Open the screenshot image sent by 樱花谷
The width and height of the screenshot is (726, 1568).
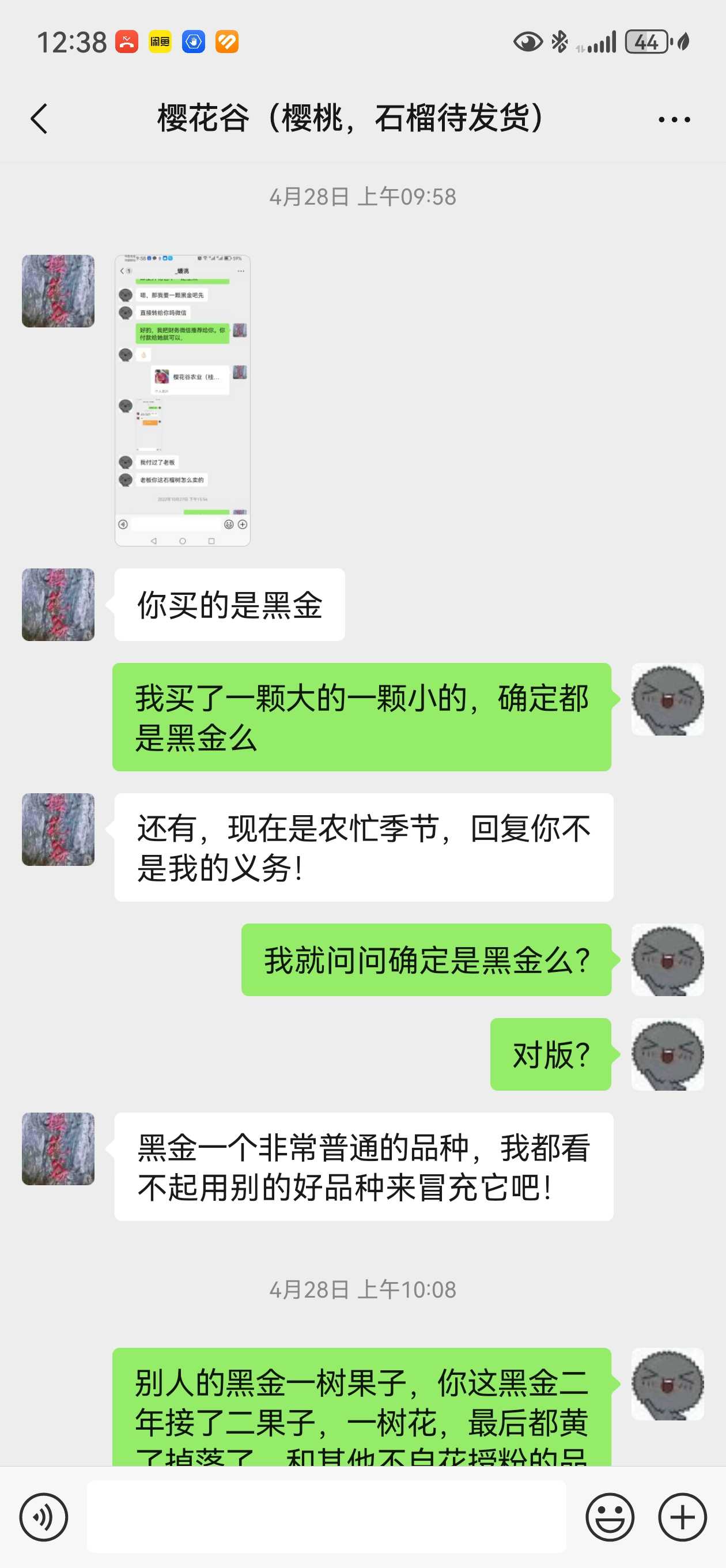click(x=183, y=401)
